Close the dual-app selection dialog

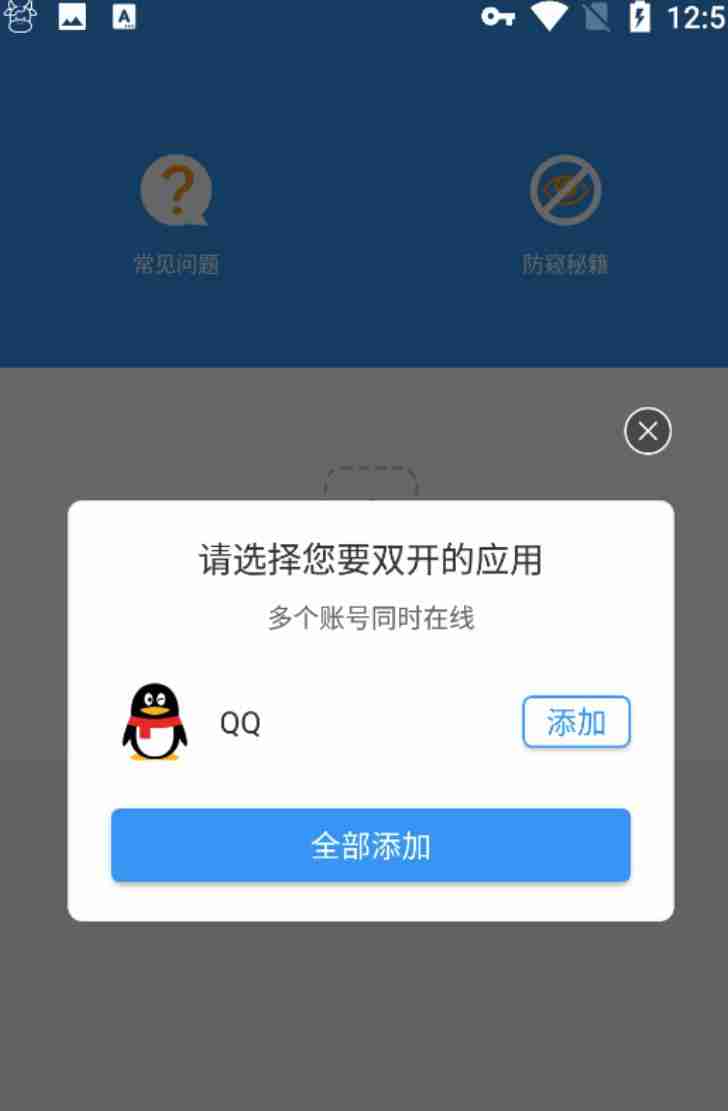pyautogui.click(x=647, y=431)
